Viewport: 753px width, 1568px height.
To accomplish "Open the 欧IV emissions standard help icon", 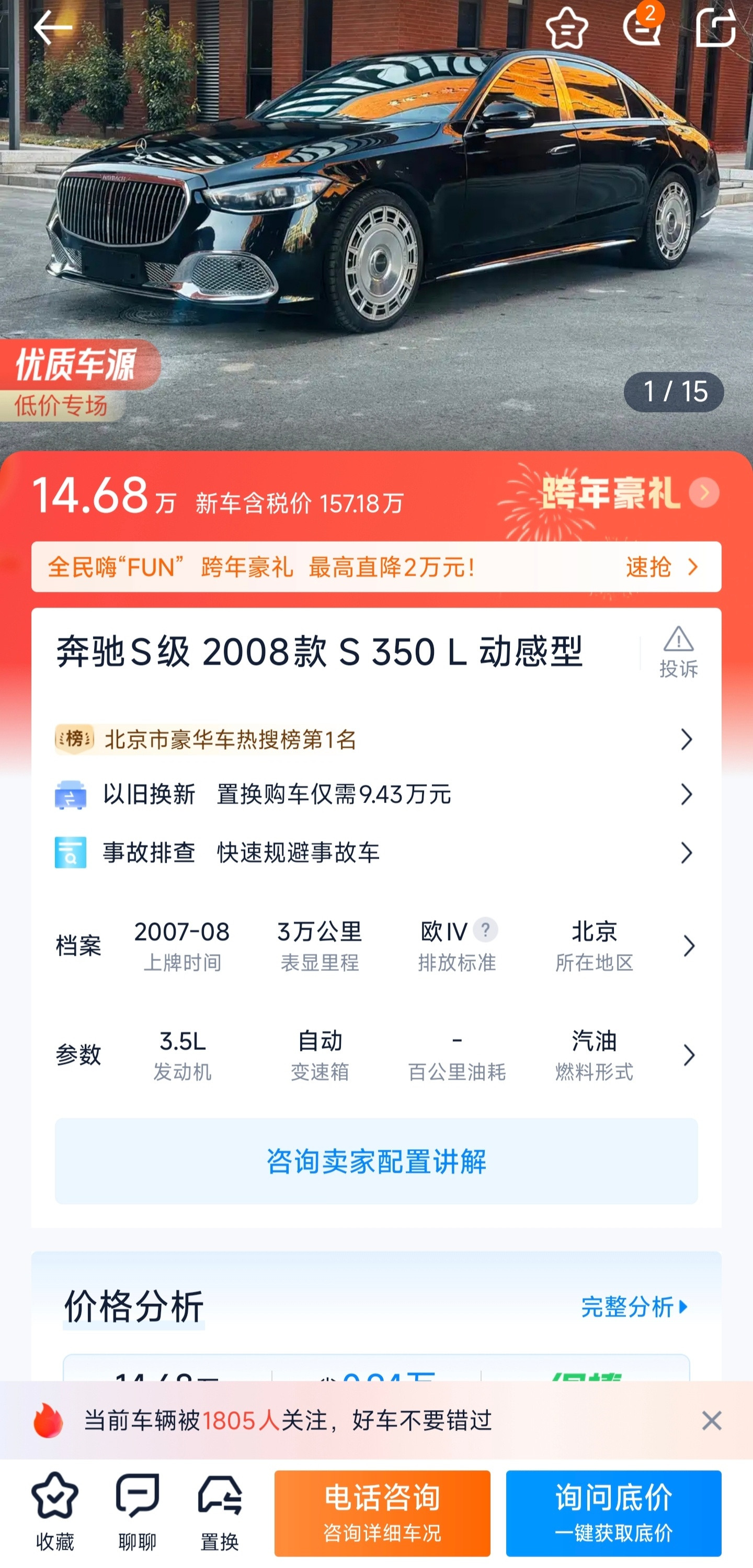I will coord(487,930).
